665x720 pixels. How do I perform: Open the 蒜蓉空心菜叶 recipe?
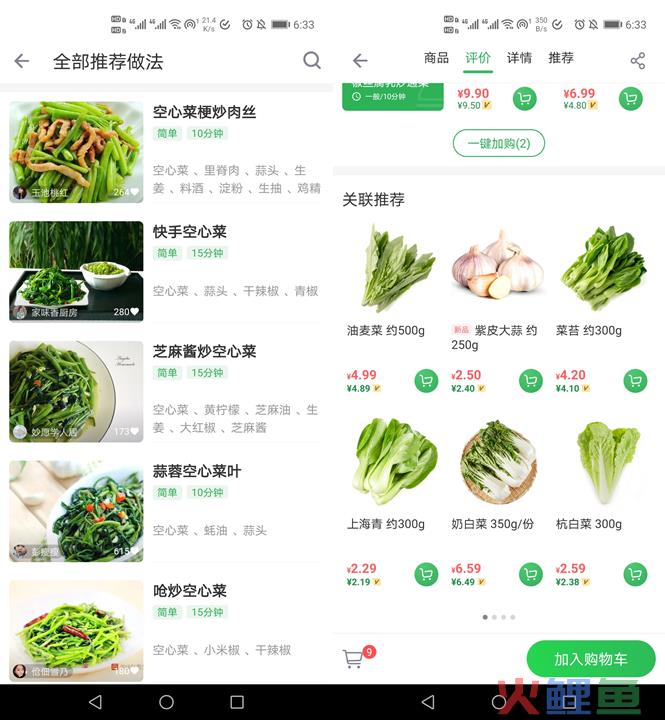pos(196,472)
